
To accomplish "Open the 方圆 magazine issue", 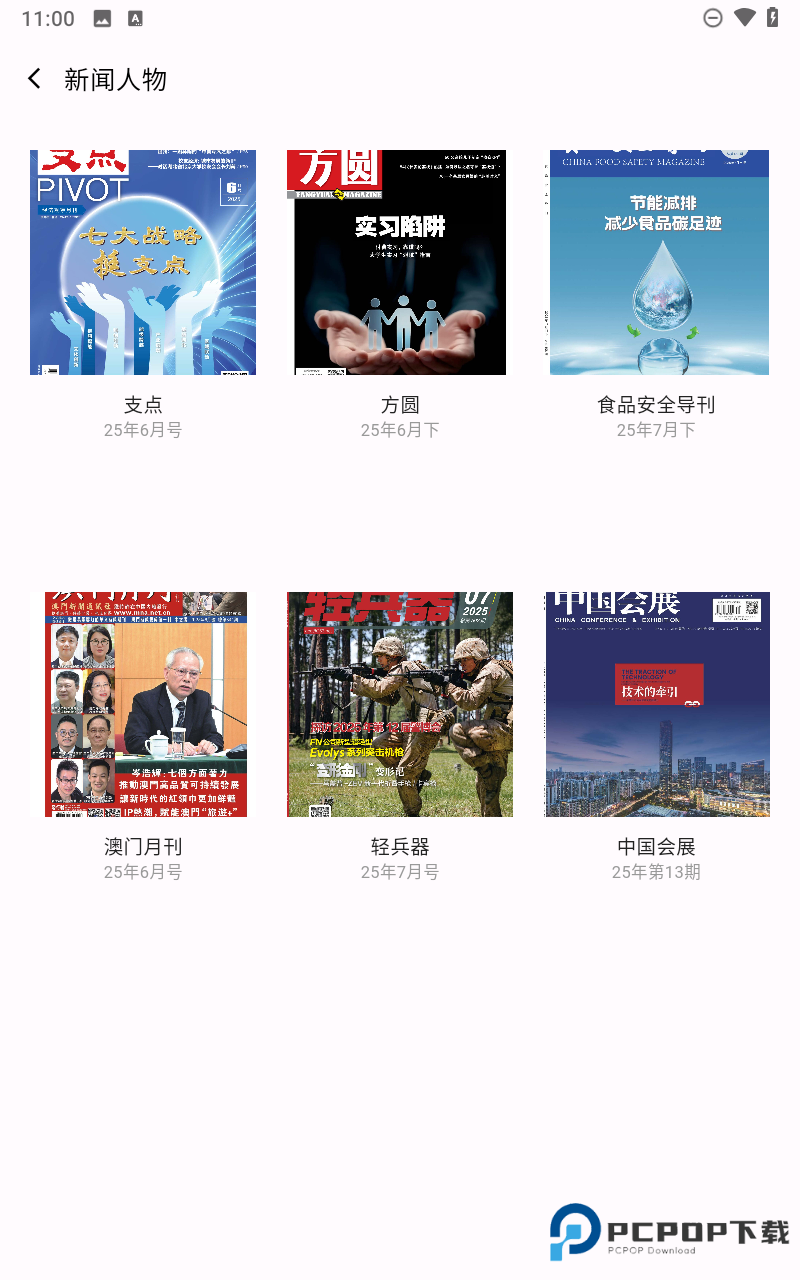I will click(x=400, y=262).
